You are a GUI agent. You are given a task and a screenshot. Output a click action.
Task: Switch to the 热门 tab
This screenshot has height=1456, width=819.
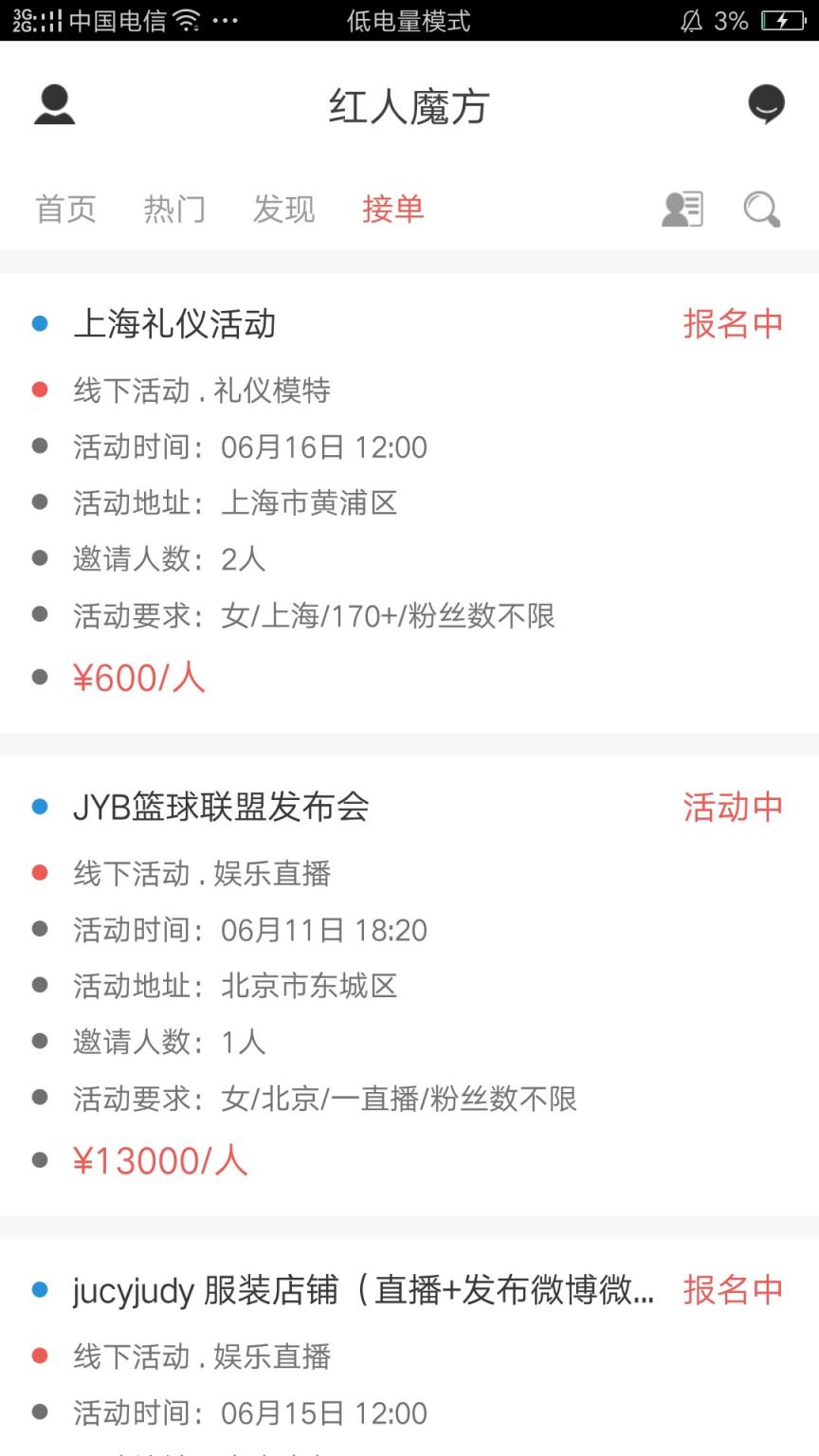(x=174, y=209)
